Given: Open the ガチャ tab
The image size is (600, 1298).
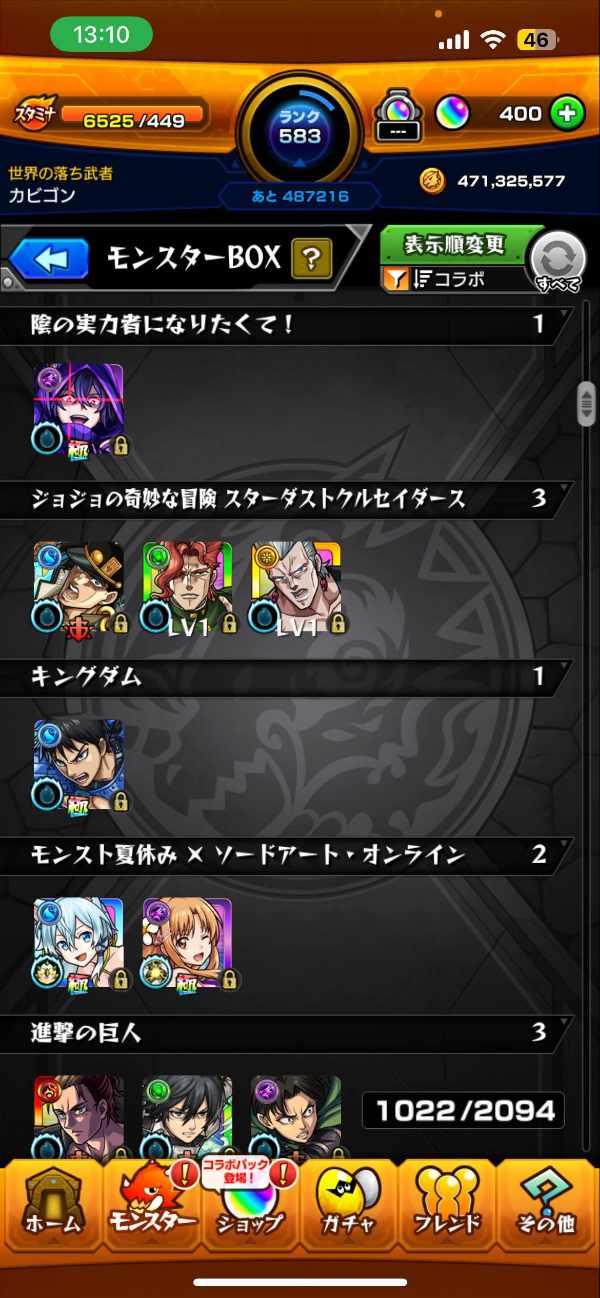Looking at the screenshot, I should pyautogui.click(x=348, y=1205).
